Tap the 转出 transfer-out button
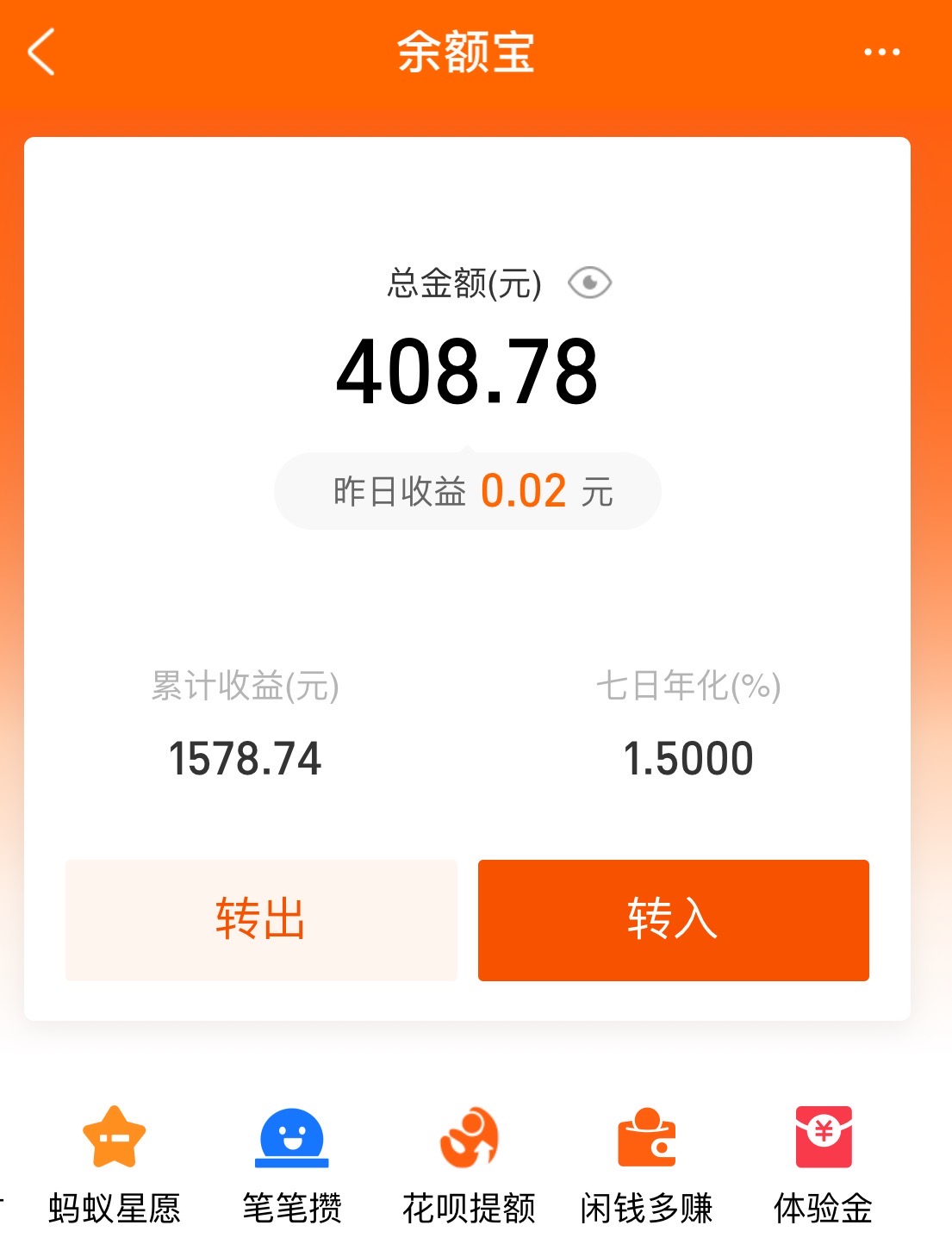This screenshot has width=952, height=1244. pyautogui.click(x=260, y=919)
